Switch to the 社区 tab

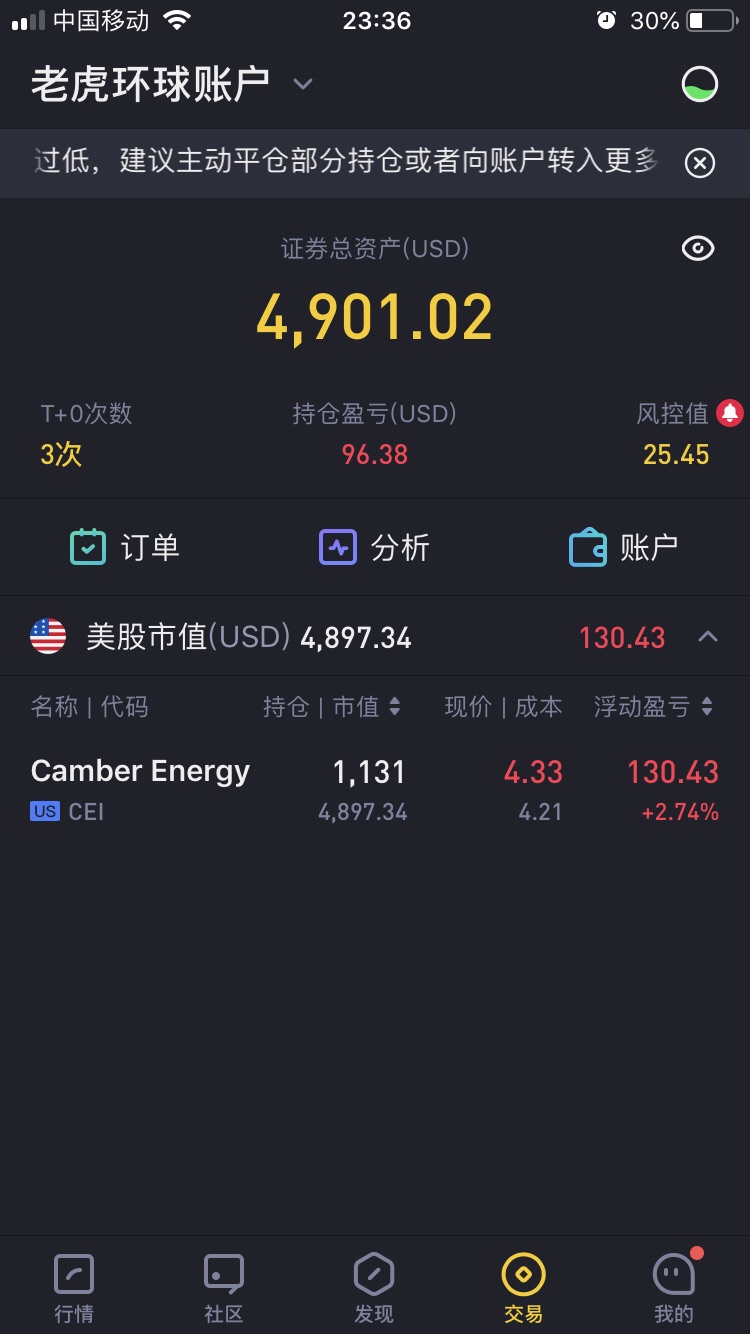pyautogui.click(x=224, y=1288)
